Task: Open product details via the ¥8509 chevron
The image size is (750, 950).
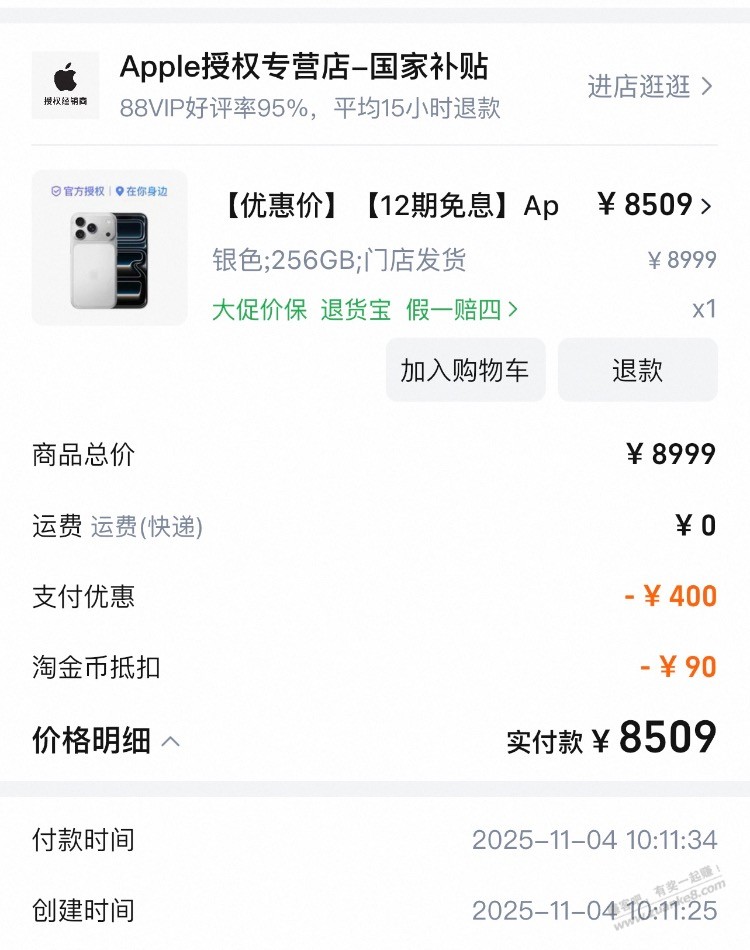Action: click(706, 206)
